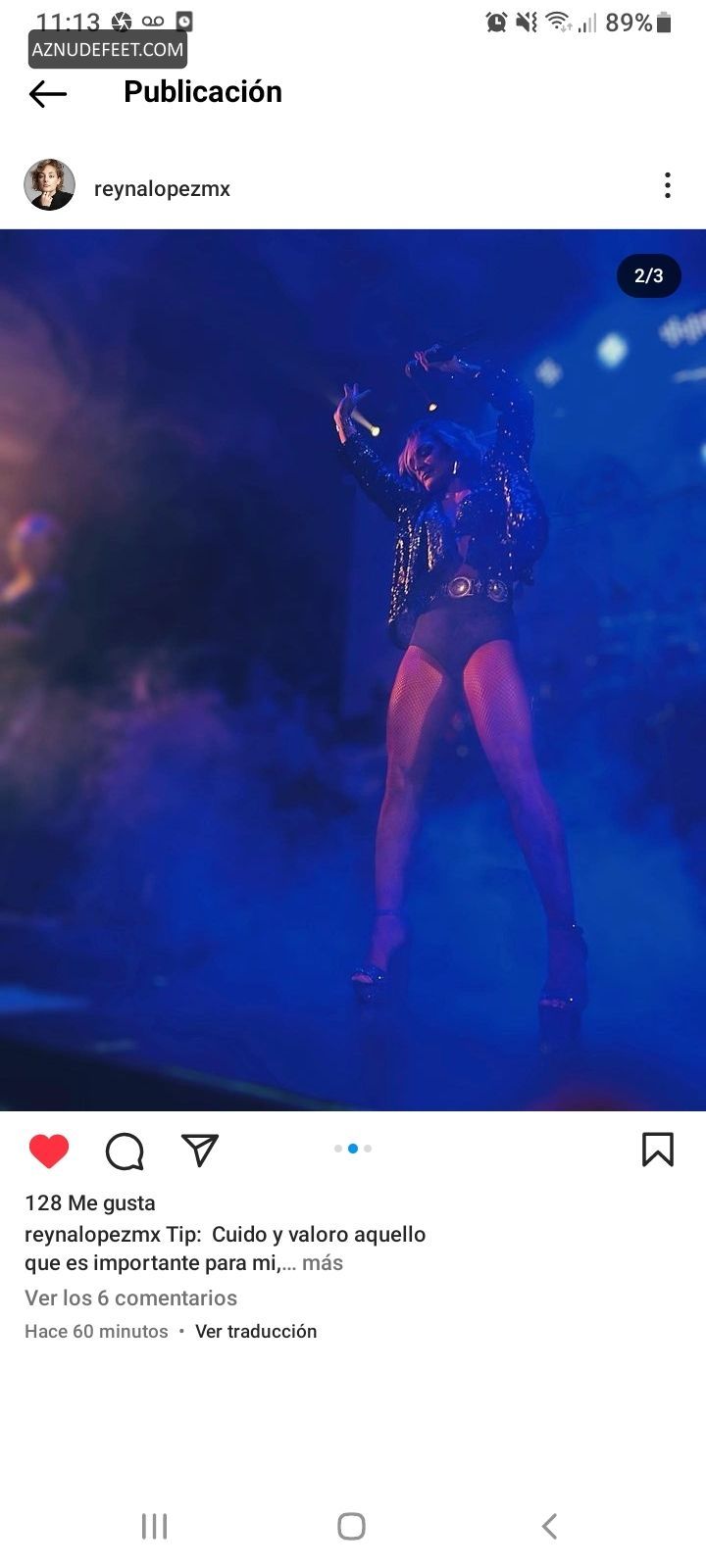Open recent apps from navigation bar
Viewport: 706px width, 1568px height.
pyautogui.click(x=155, y=1526)
